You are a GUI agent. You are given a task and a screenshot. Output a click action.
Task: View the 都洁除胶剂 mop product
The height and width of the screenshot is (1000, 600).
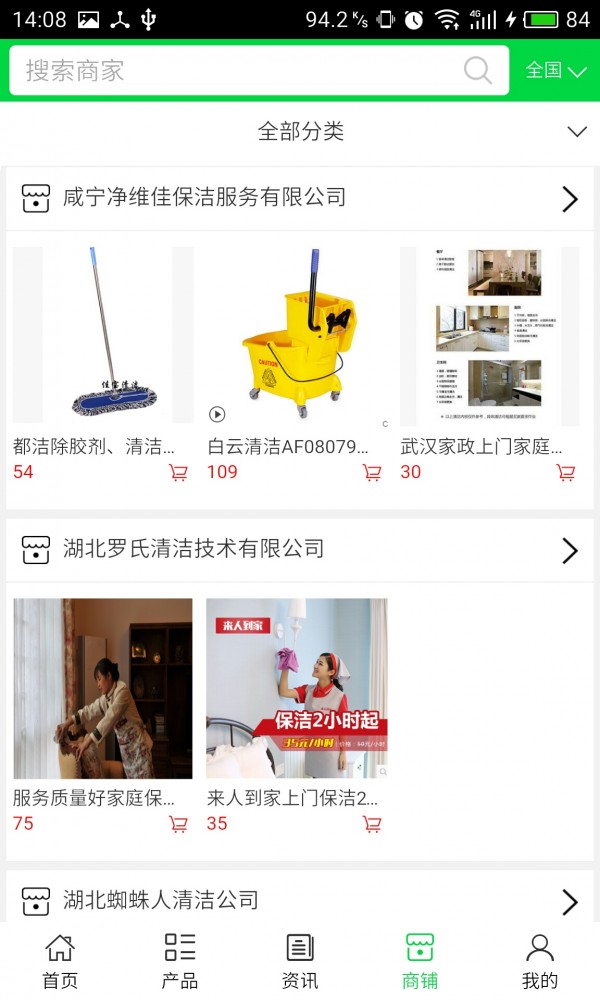pos(103,336)
